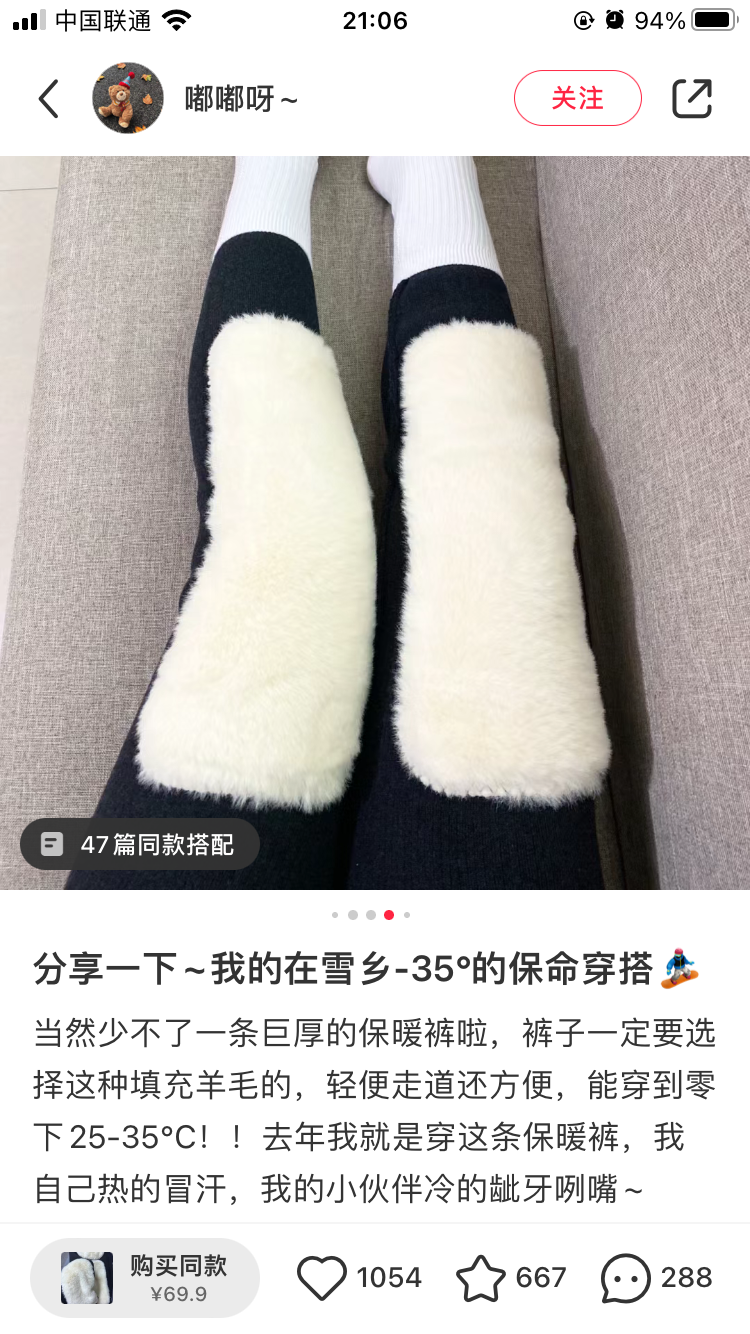Open the fleece pants photo fullscreen

(375, 500)
